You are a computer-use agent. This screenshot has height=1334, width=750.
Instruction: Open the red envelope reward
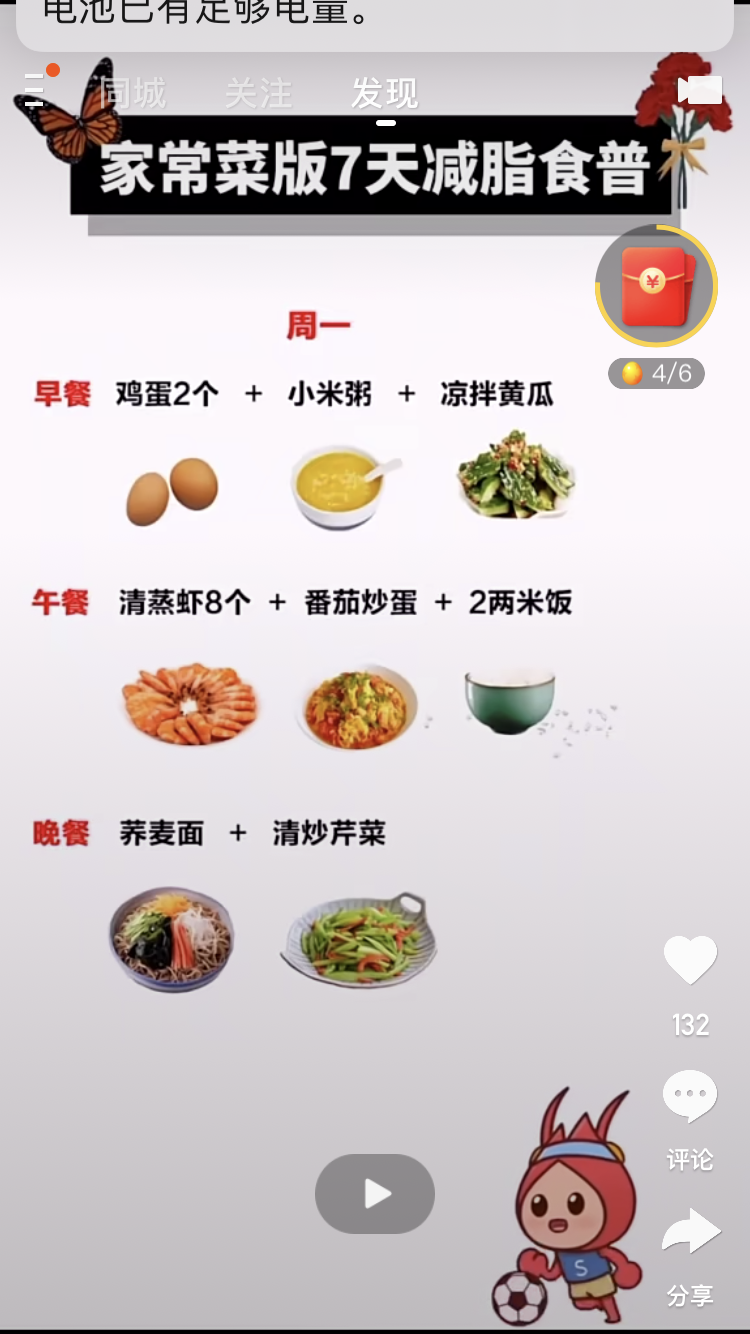pyautogui.click(x=656, y=287)
